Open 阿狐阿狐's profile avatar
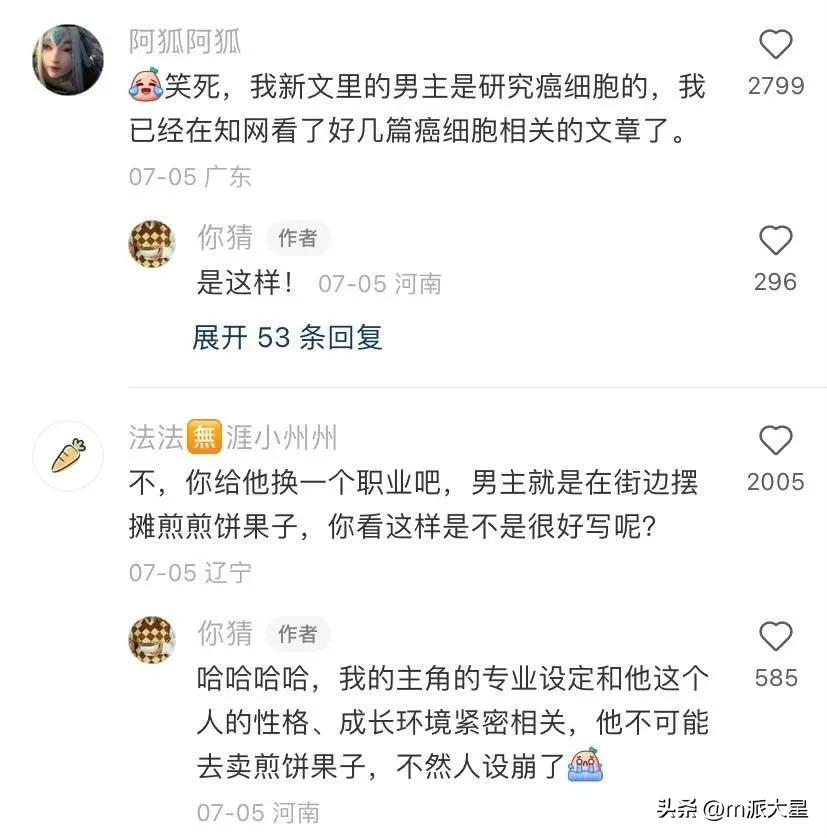 [x=68, y=60]
